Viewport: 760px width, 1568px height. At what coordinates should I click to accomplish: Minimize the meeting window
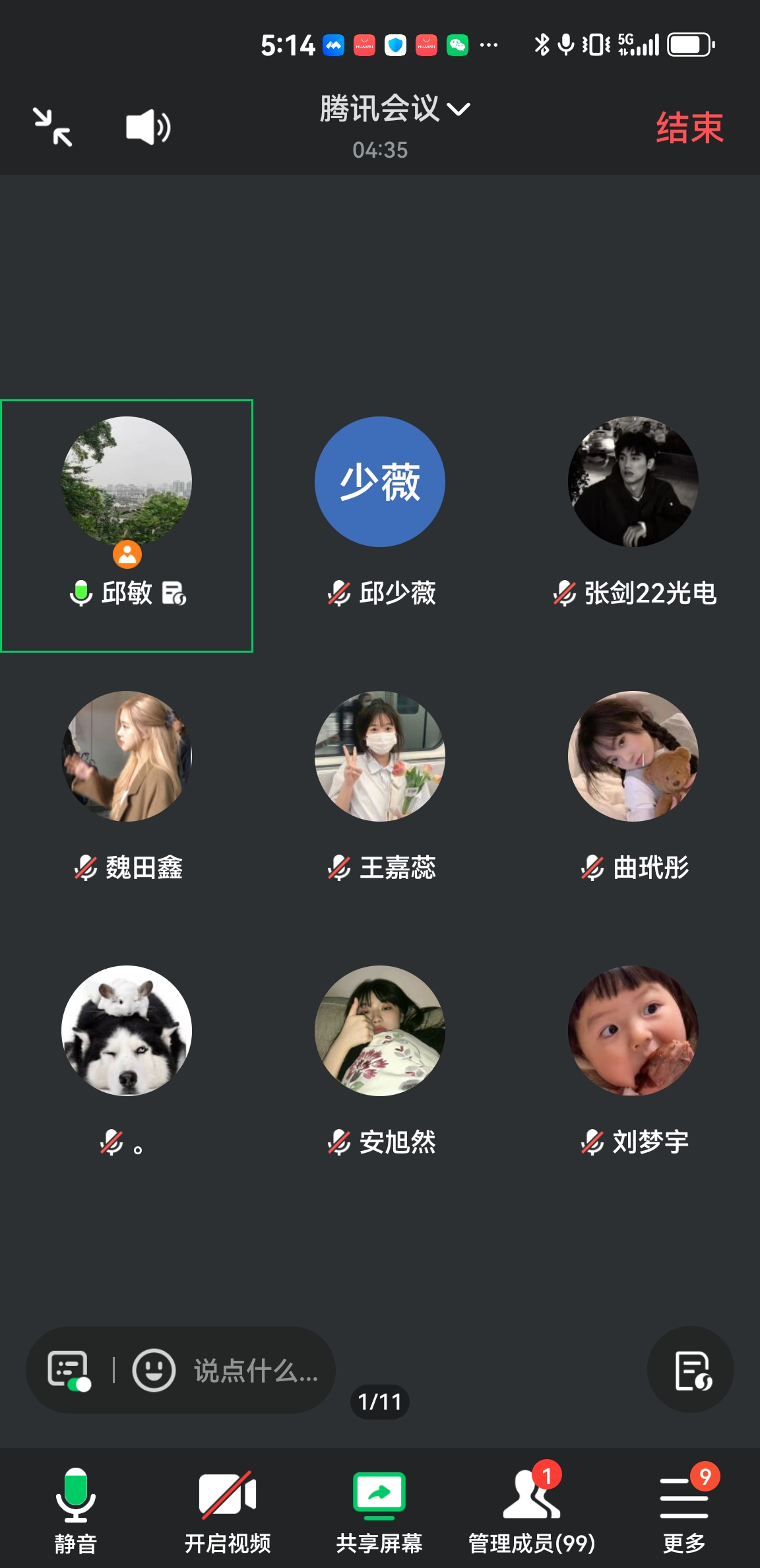point(53,127)
